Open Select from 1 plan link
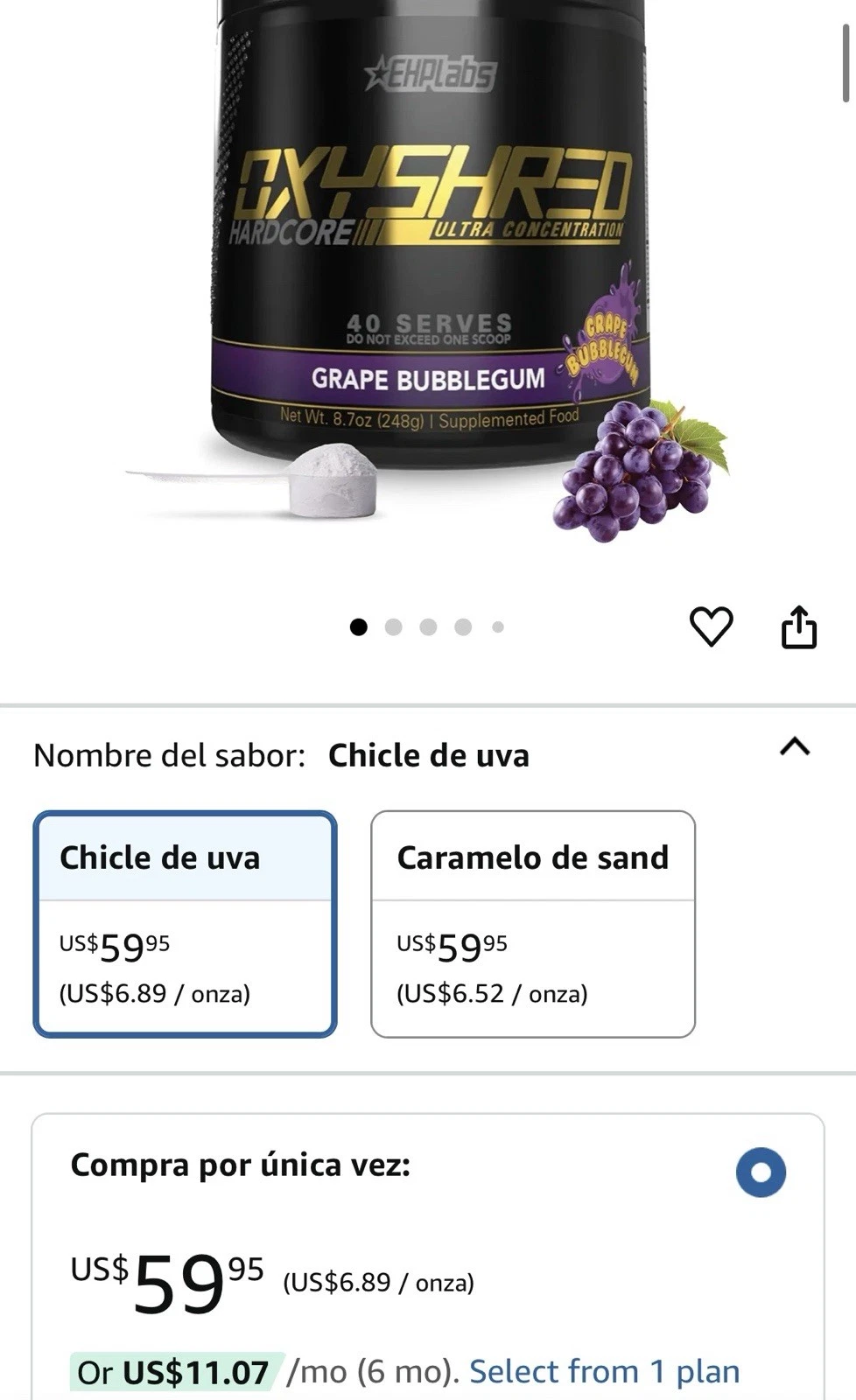This screenshot has width=856, height=1400. pyautogui.click(x=604, y=1371)
